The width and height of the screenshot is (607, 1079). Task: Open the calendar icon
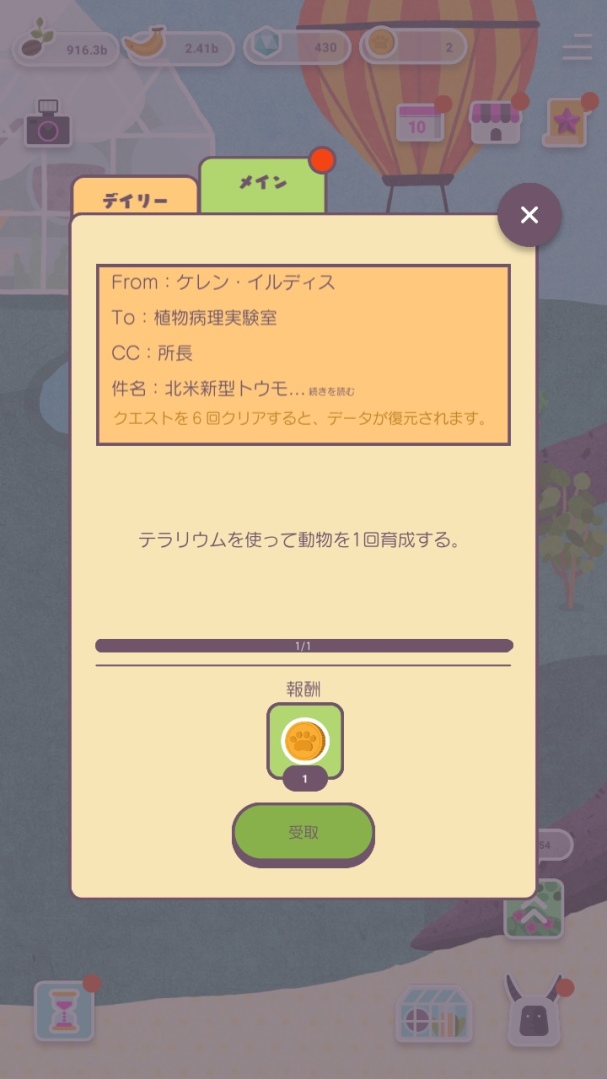[420, 122]
